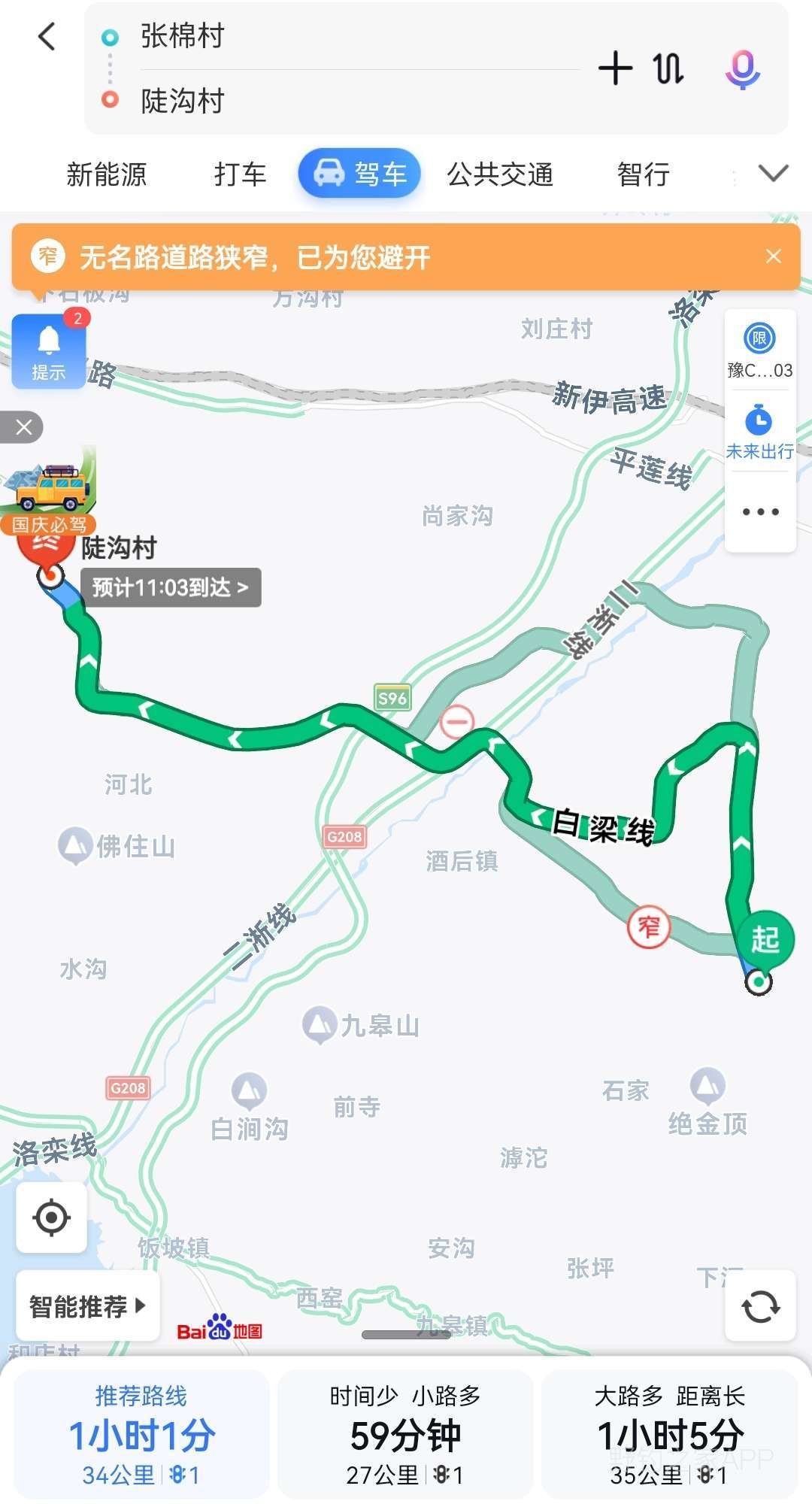This screenshot has width=812, height=1504.
Task: Refresh the route results
Action: [x=760, y=1306]
